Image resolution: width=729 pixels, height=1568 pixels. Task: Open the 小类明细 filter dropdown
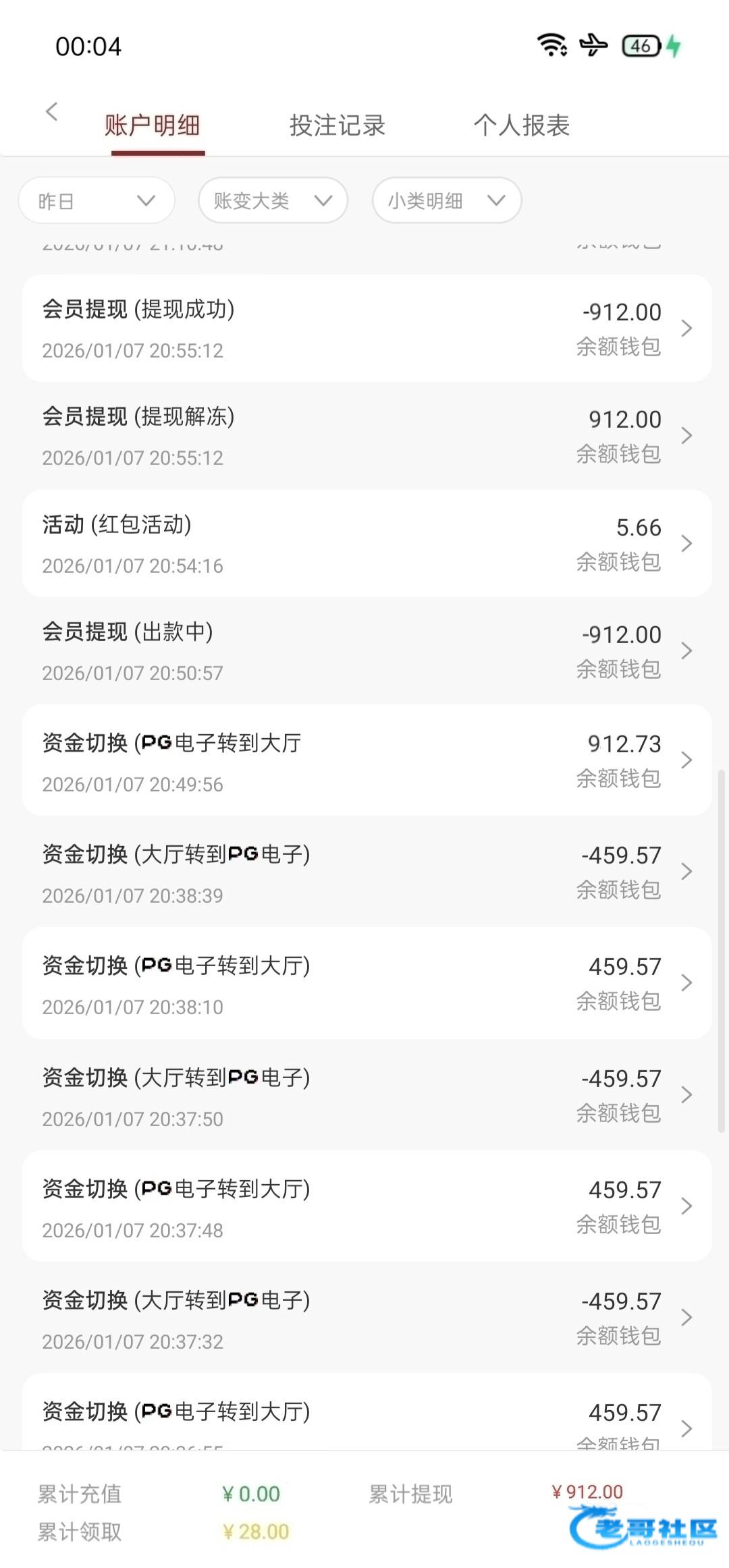tap(446, 200)
